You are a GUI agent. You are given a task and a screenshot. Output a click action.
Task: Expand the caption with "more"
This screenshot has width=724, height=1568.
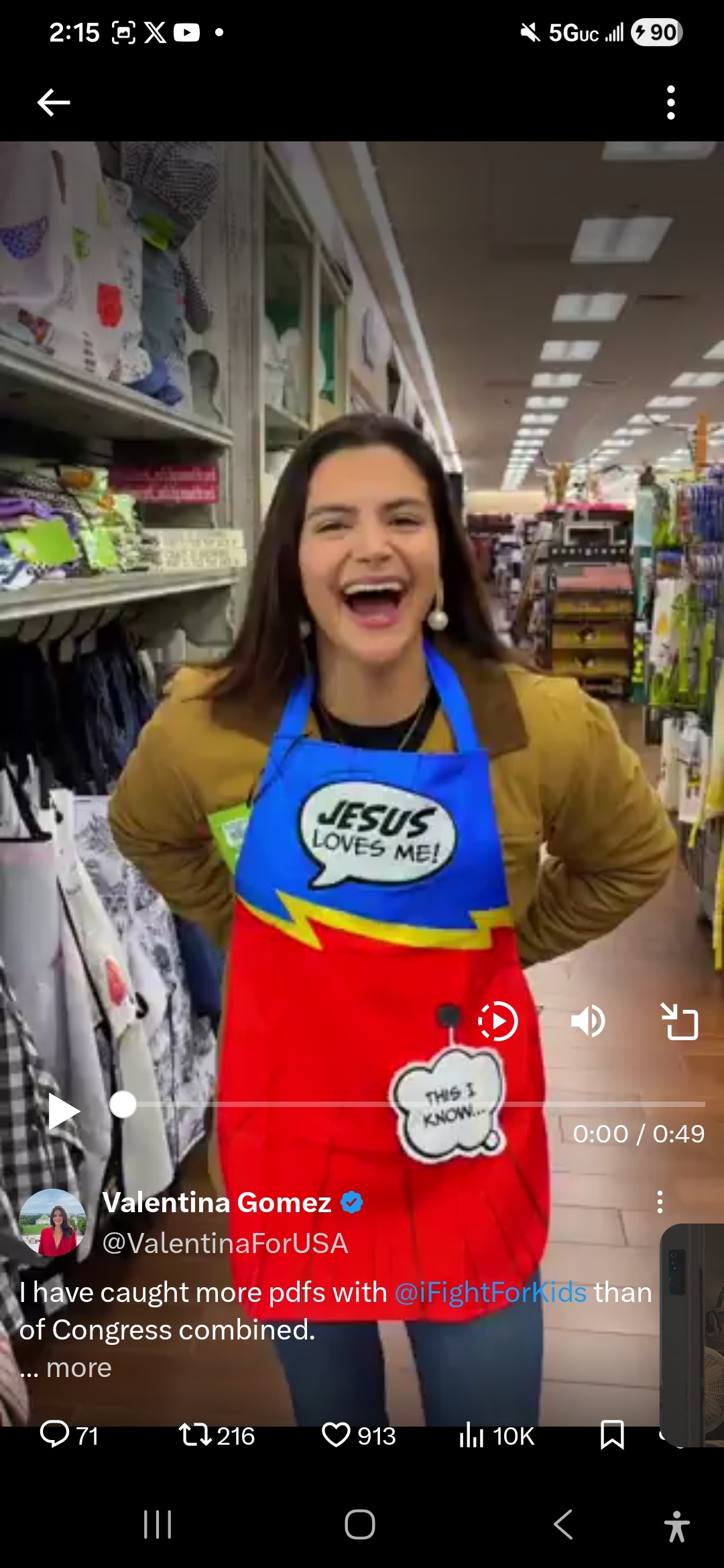coord(78,1368)
